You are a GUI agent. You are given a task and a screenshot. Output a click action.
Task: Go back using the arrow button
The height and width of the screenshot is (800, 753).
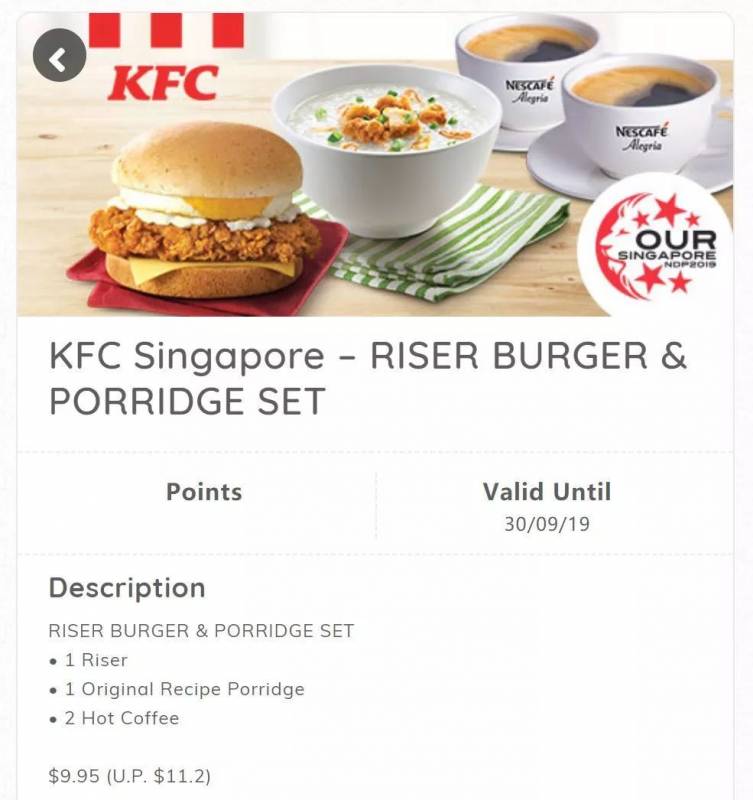[x=59, y=58]
